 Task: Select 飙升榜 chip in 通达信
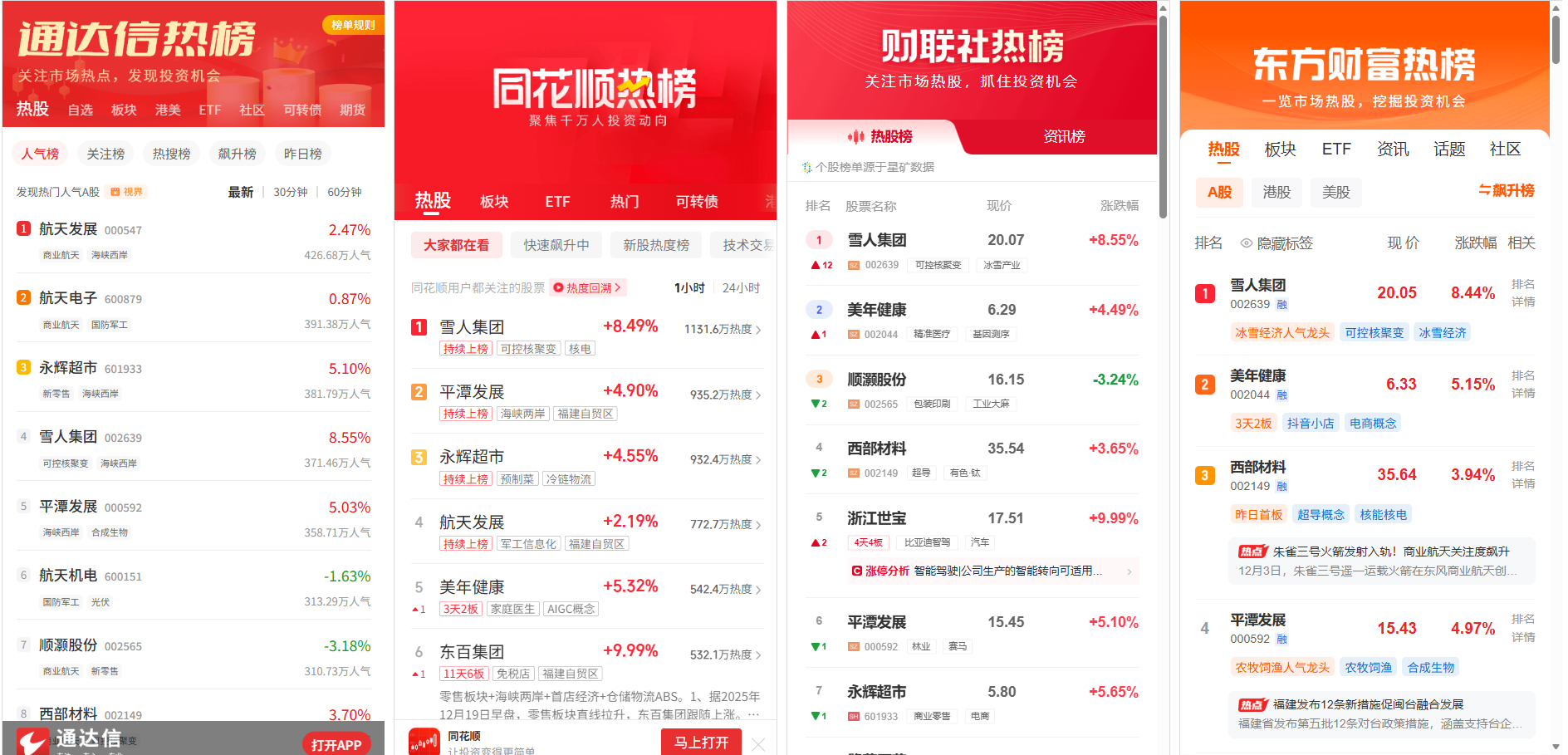(x=237, y=154)
